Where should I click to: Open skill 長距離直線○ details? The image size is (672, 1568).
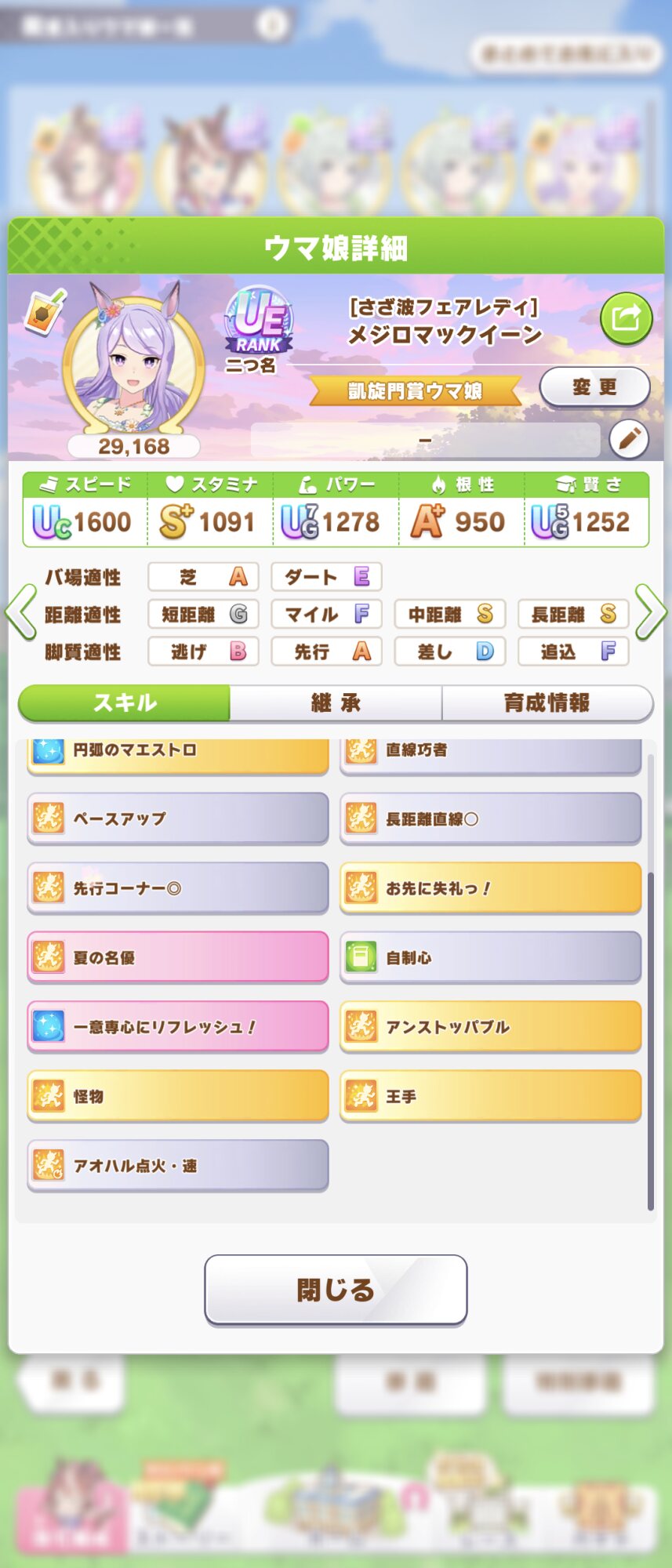coord(491,818)
